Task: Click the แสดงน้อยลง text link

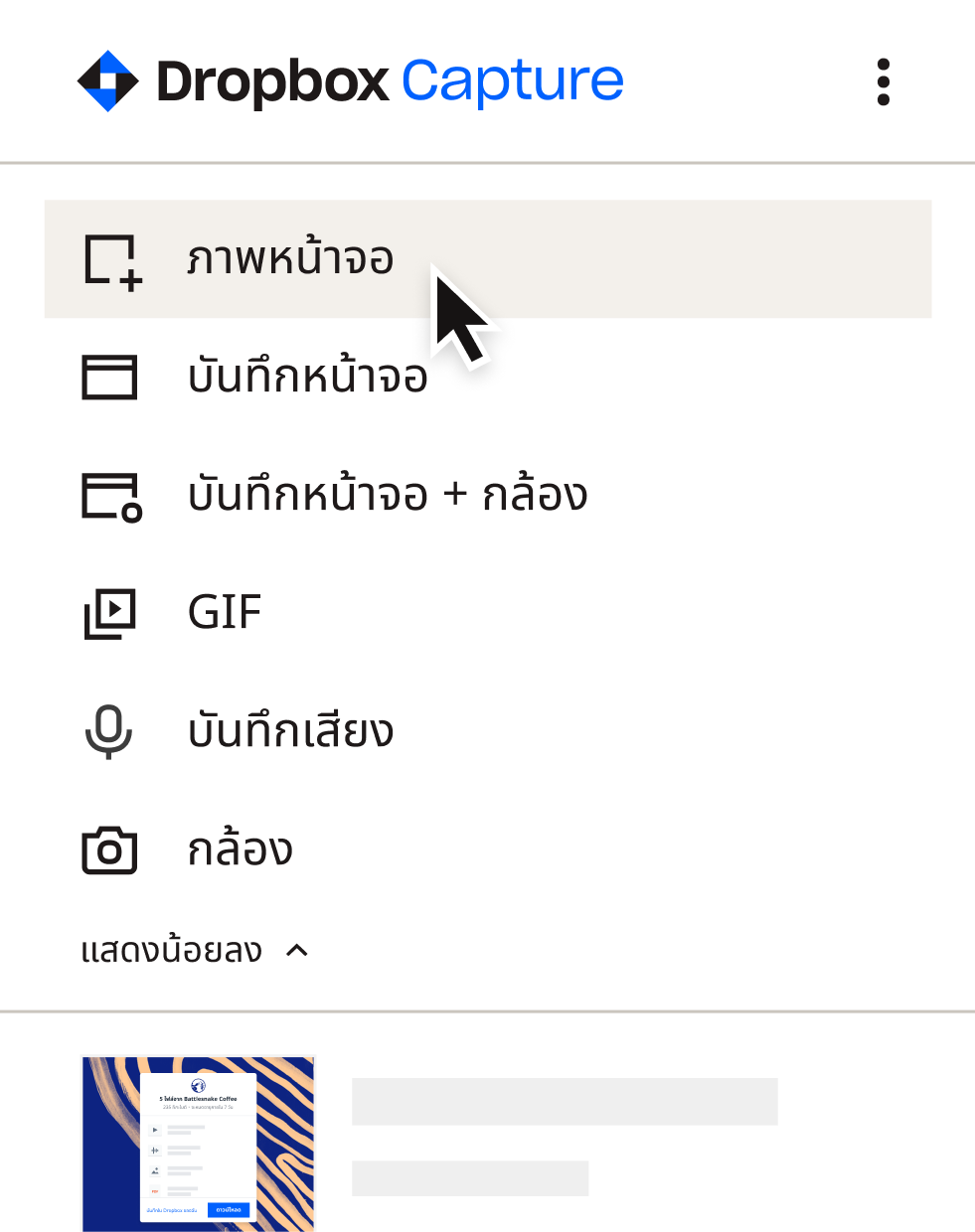Action: pos(169,950)
